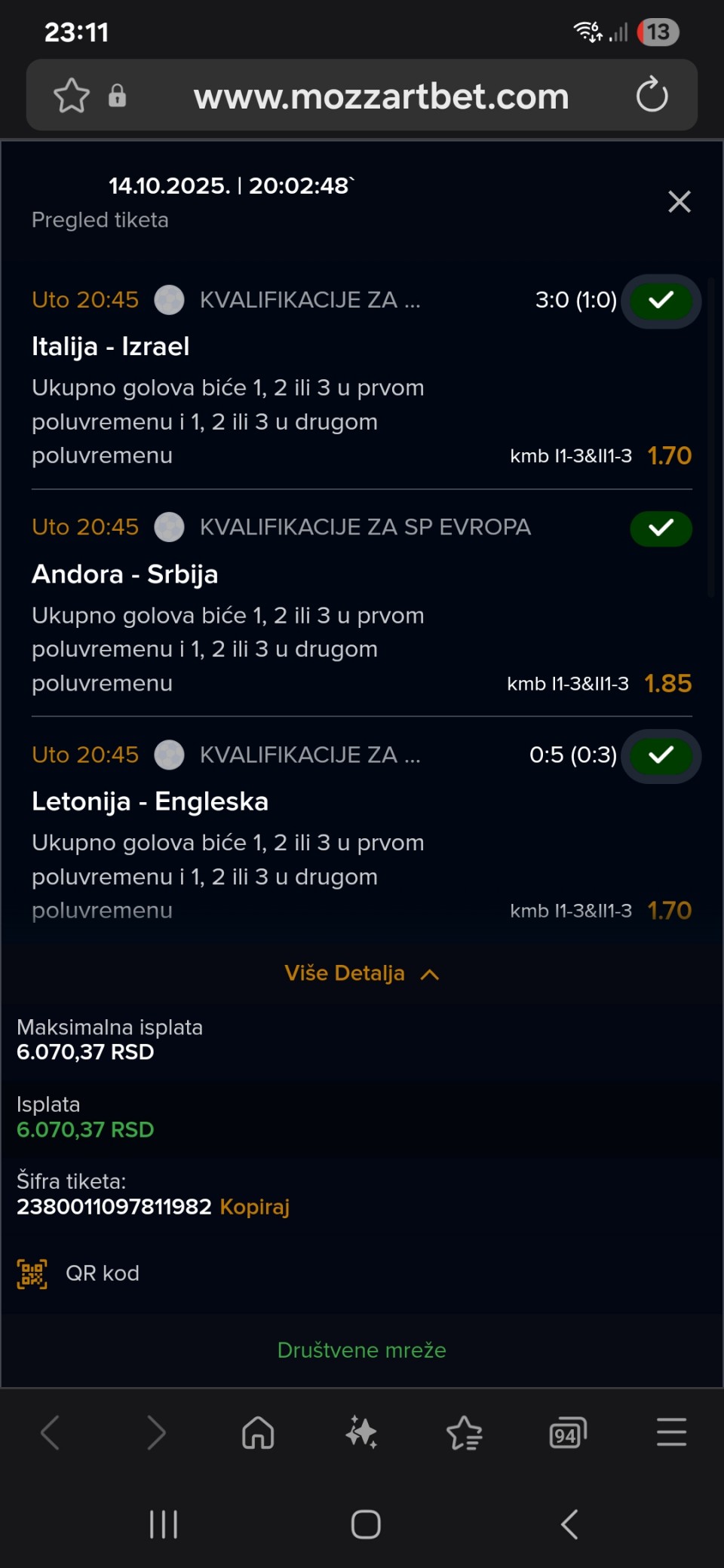
Task: Tap the address bar URL
Action: (x=381, y=96)
